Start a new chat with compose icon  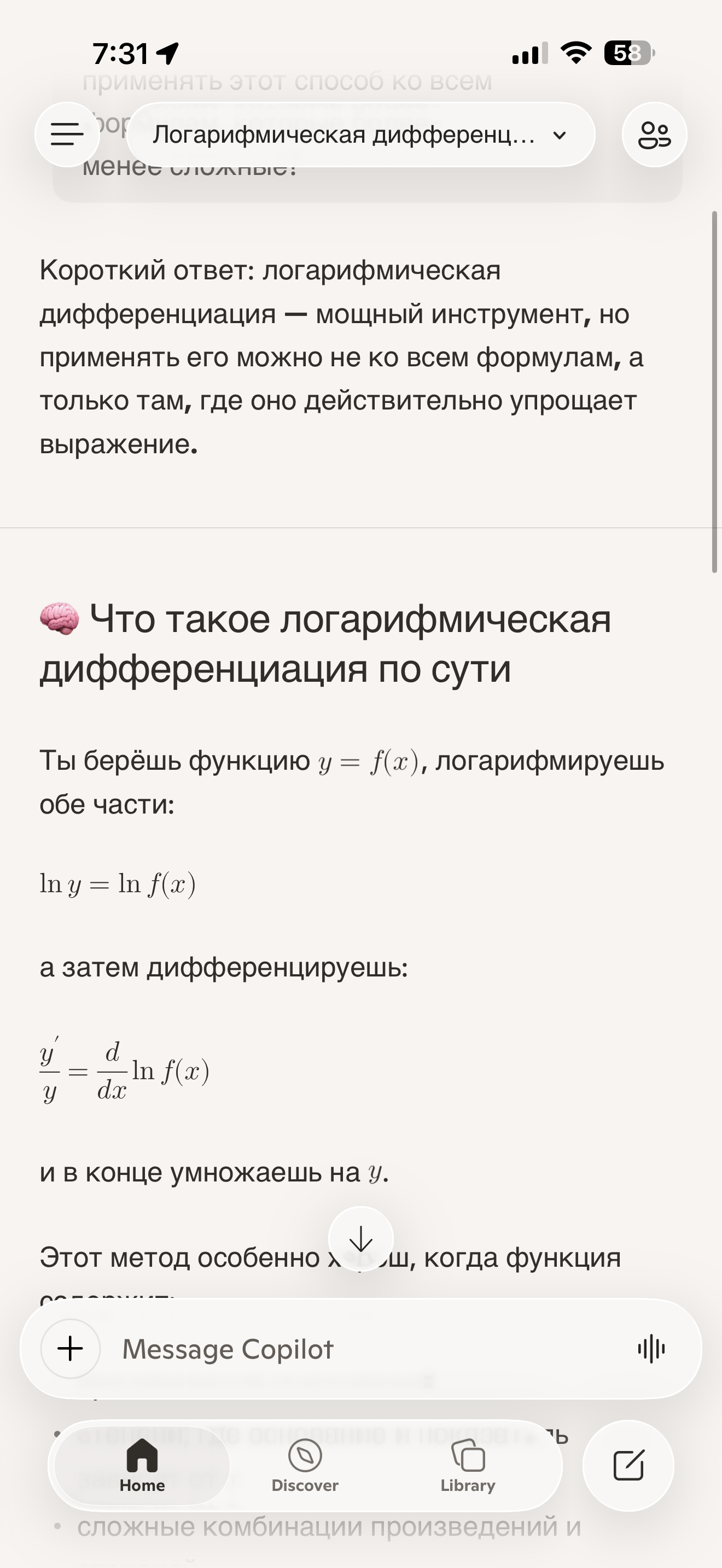628,1466
